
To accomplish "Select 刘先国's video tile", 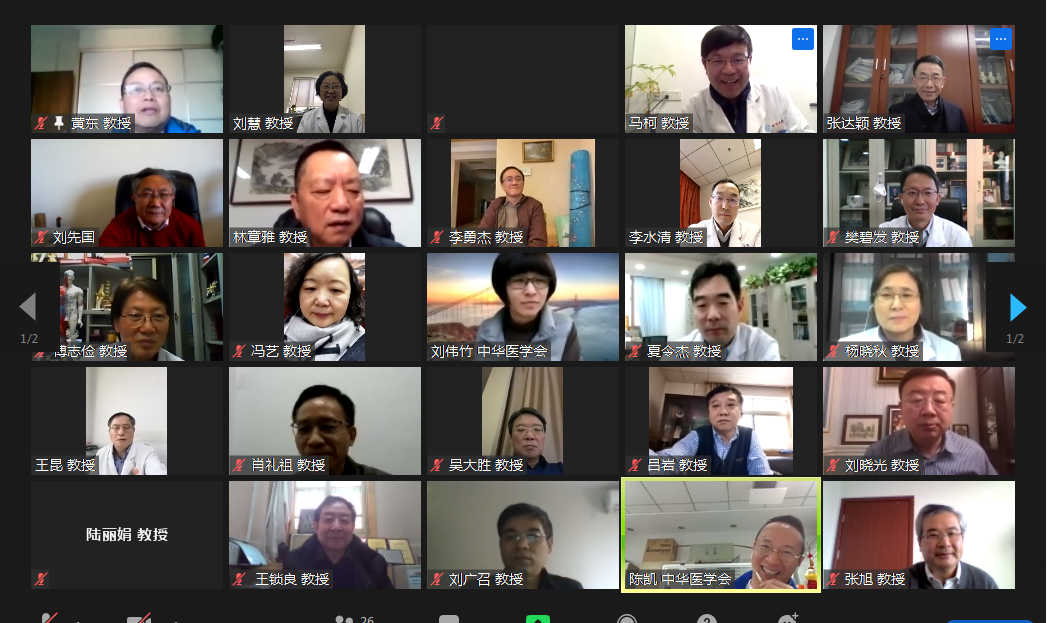I will [x=127, y=193].
